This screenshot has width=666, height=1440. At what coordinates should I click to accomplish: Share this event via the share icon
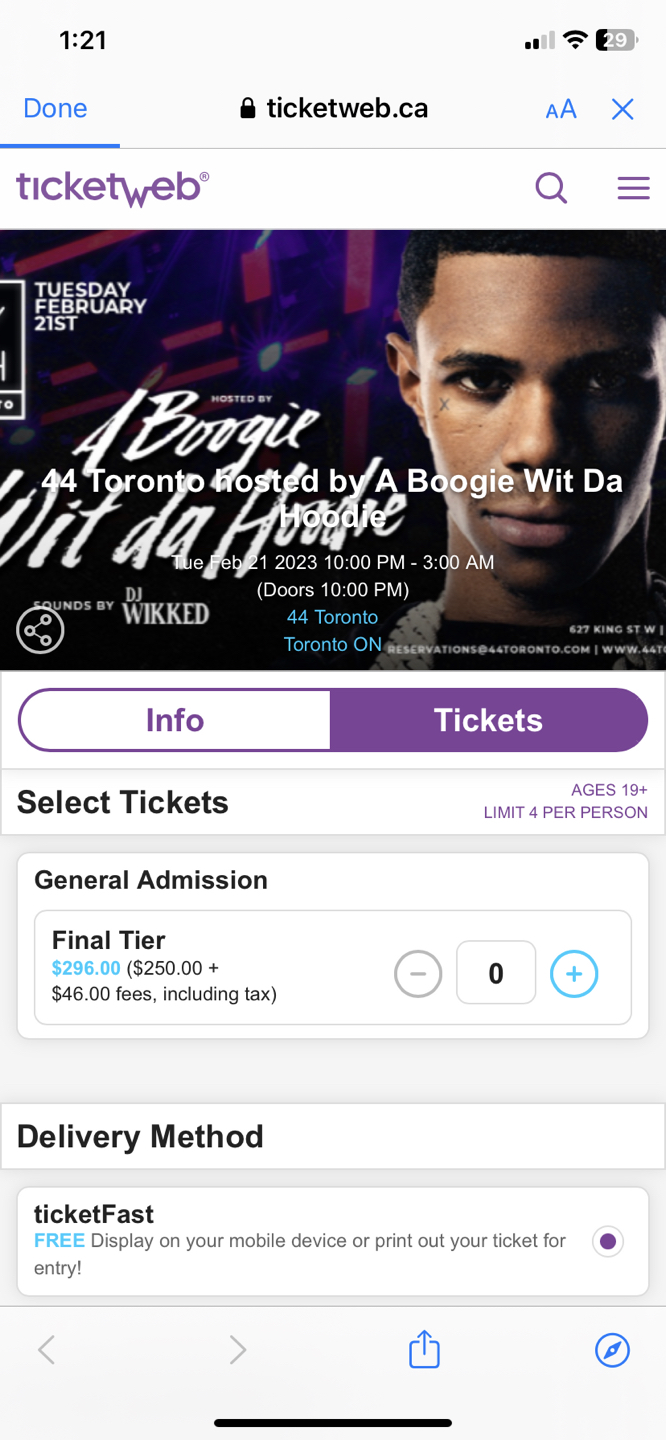(40, 630)
